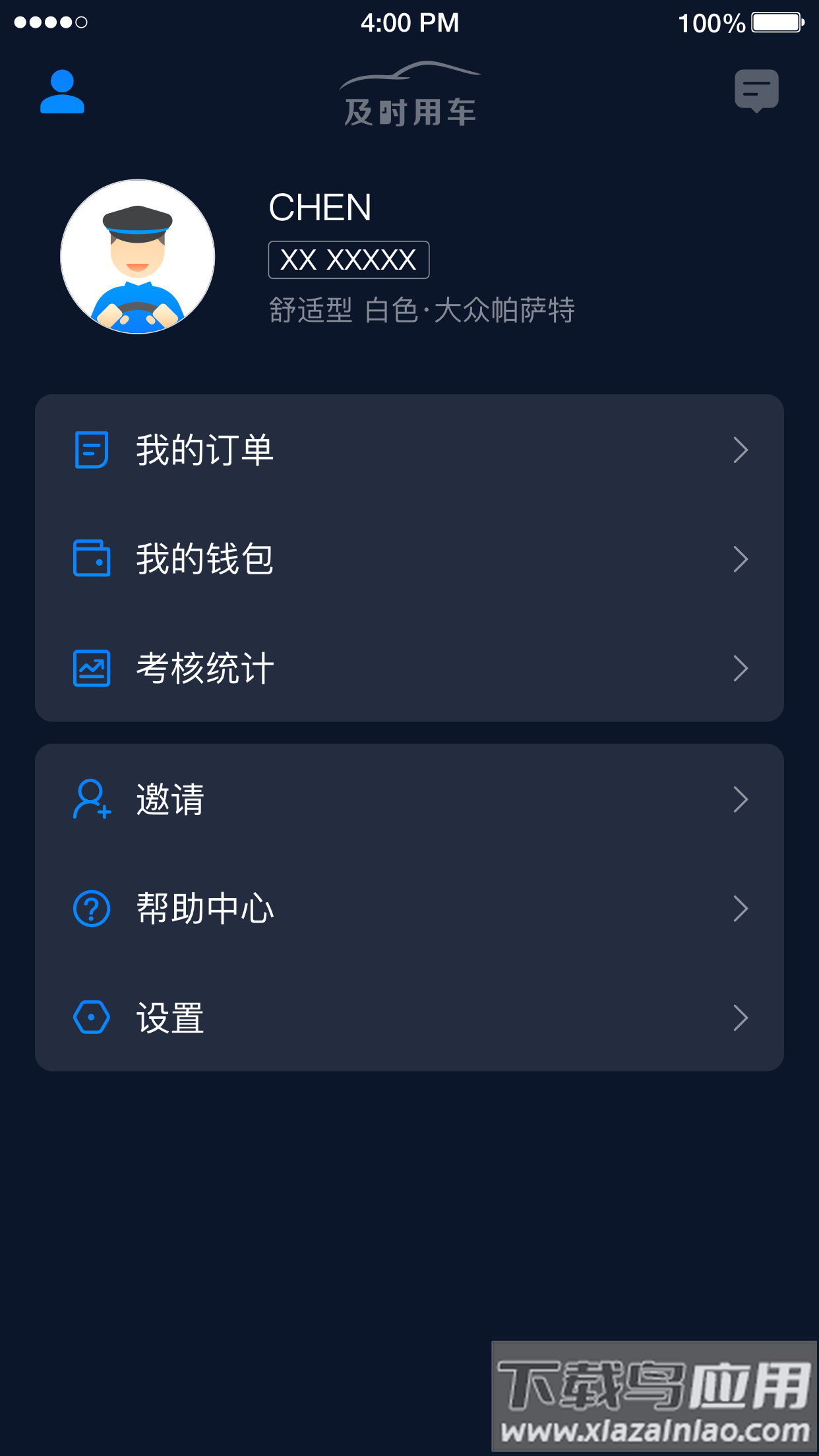This screenshot has width=819, height=1456.
Task: Click the 我的订单 document icon
Action: 92,449
